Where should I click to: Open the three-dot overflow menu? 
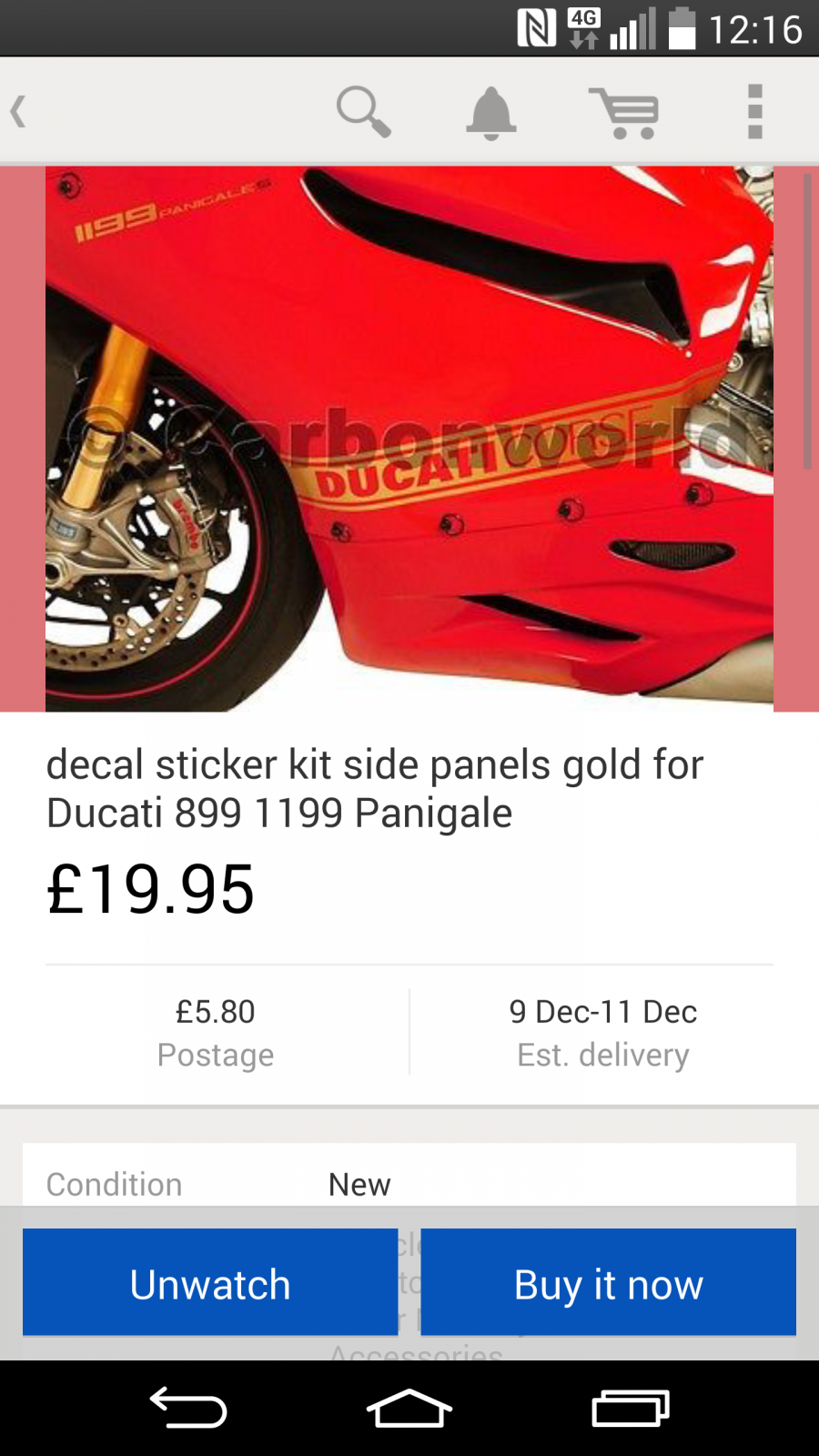point(754,112)
